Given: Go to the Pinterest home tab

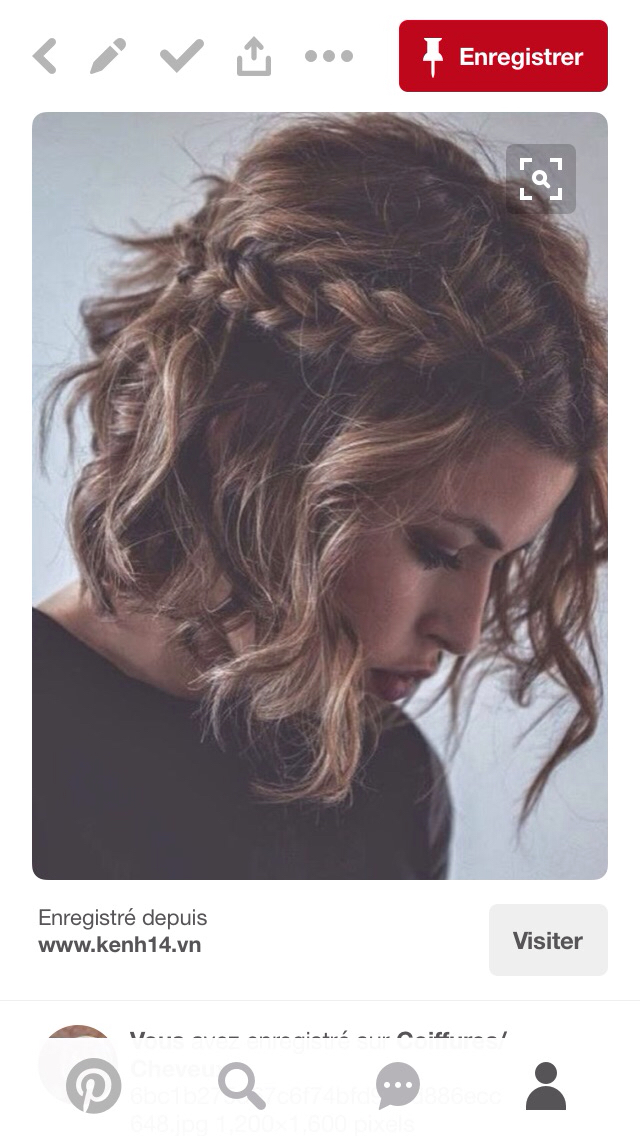Looking at the screenshot, I should click(93, 1085).
